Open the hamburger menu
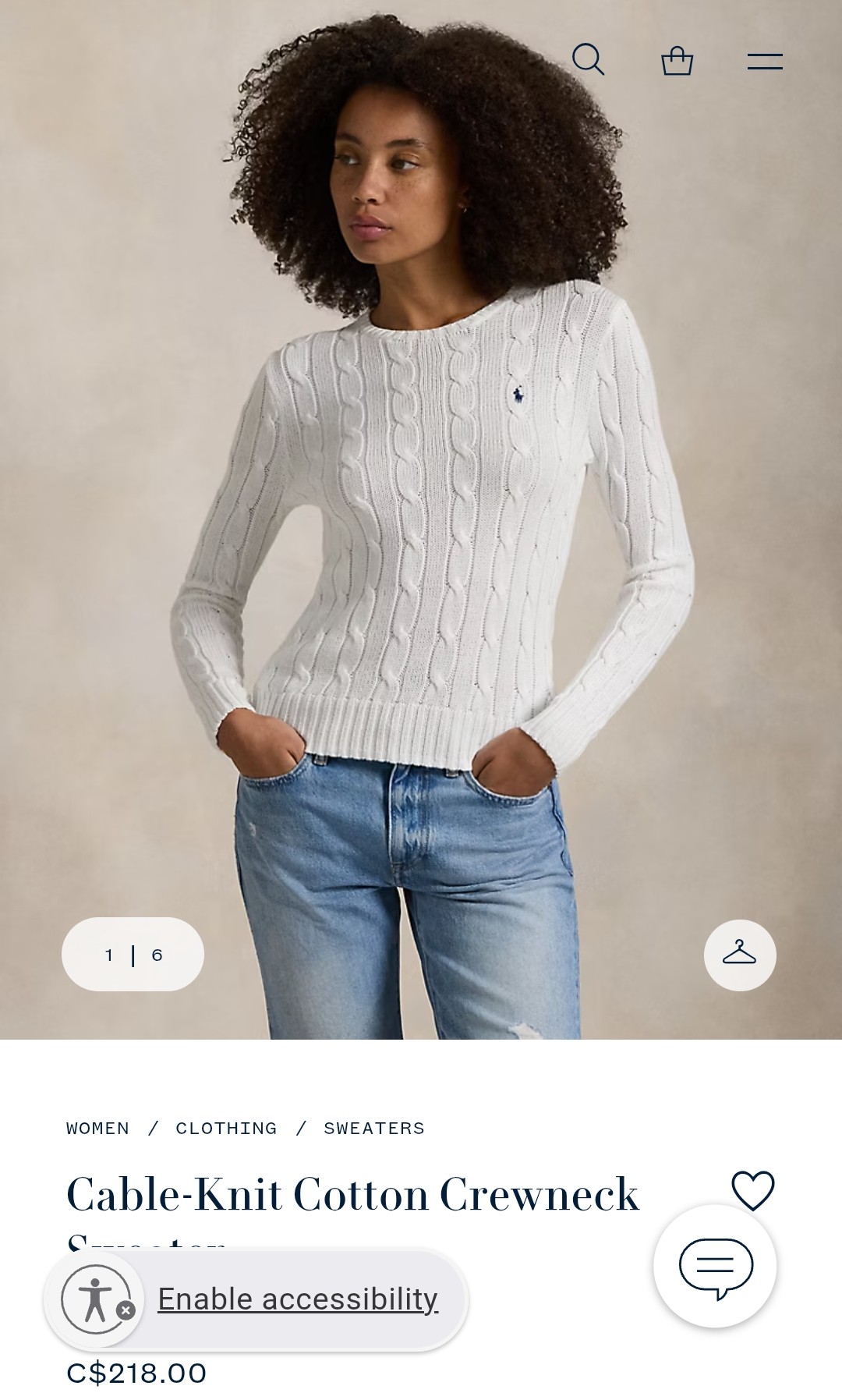The width and height of the screenshot is (842, 1400). point(764,62)
